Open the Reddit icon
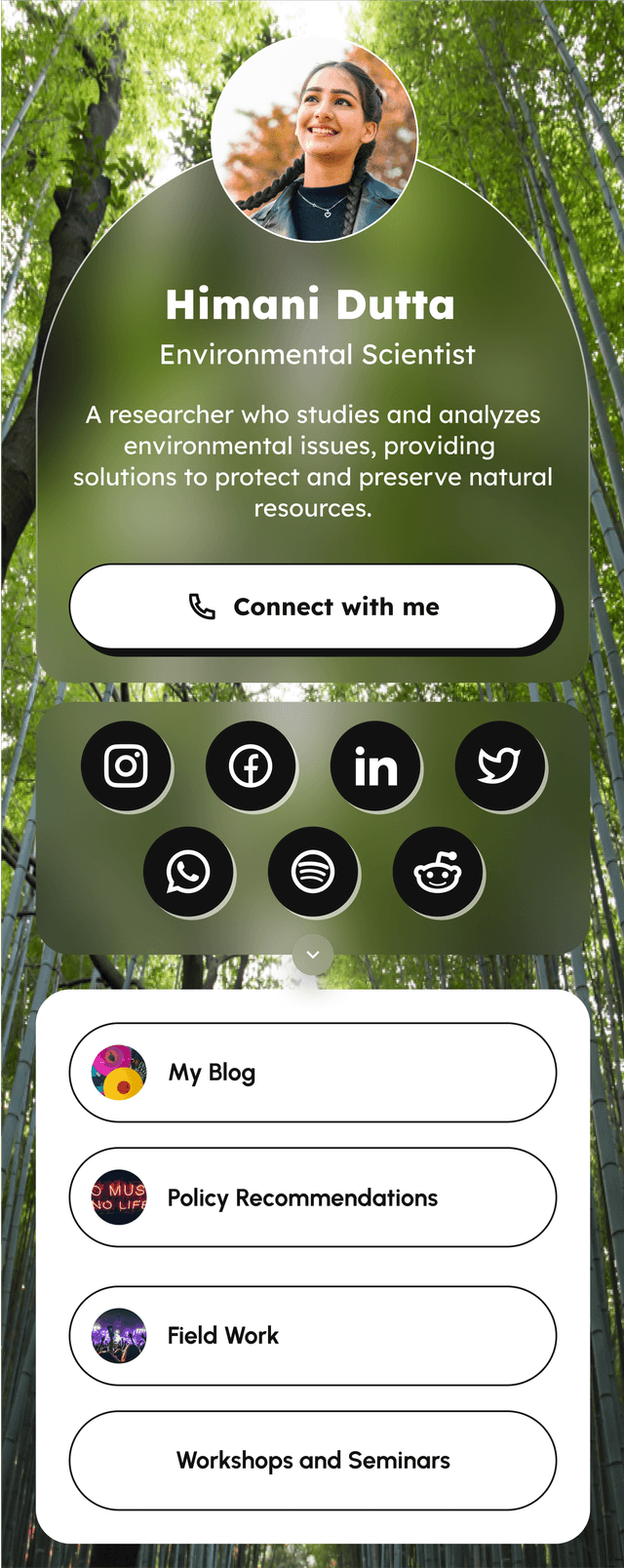The image size is (624, 1568). tap(438, 871)
